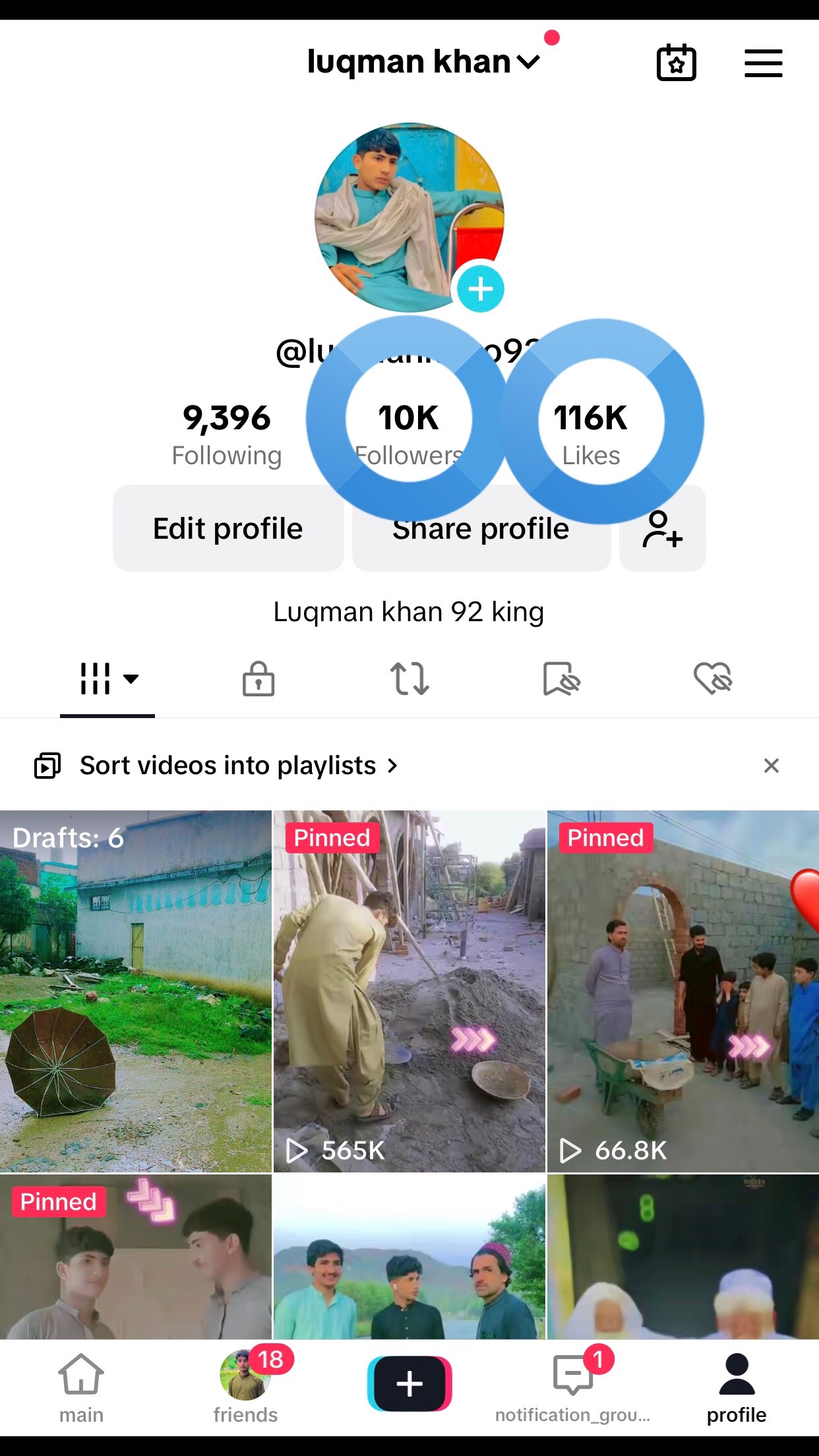Switch to the private videos lock tab
This screenshot has height=1456, width=819.
point(258,679)
